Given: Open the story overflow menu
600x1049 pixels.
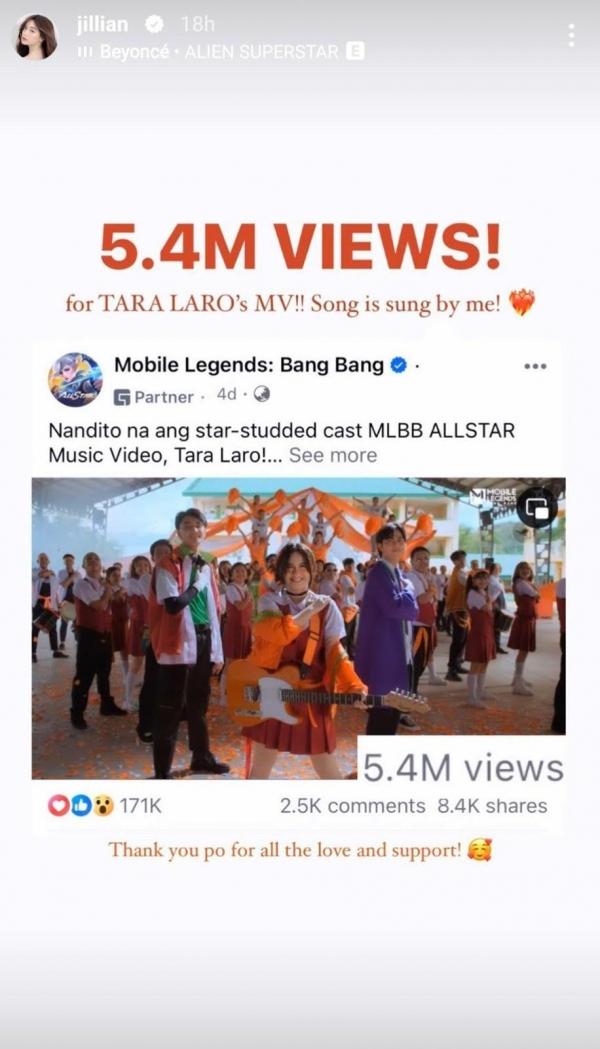Looking at the screenshot, I should coord(571,36).
